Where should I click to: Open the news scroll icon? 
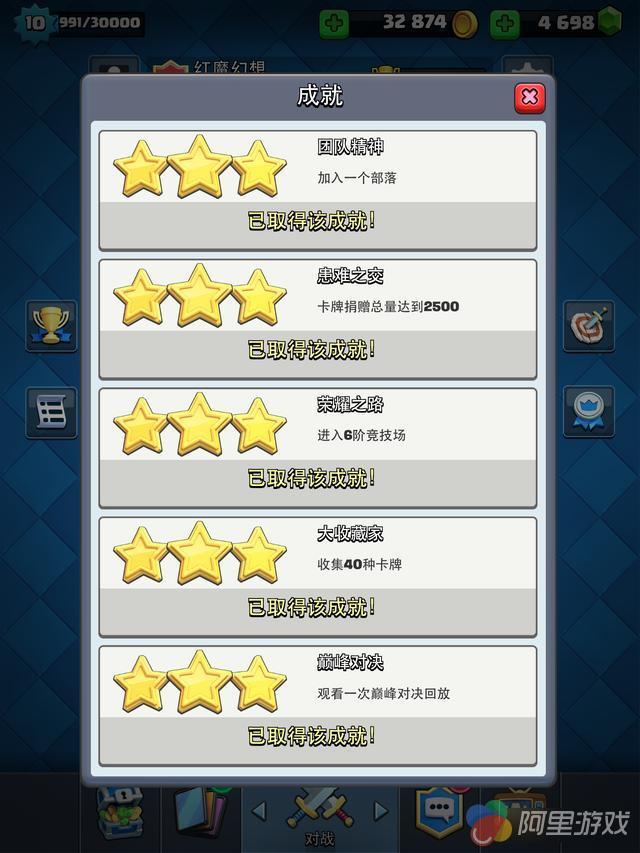tap(50, 411)
